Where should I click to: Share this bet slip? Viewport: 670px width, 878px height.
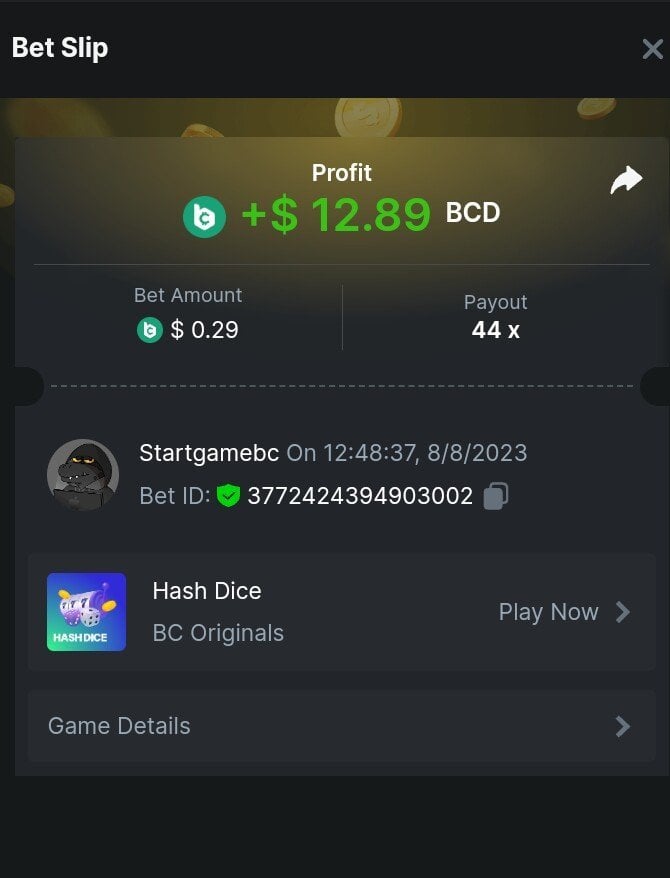626,181
